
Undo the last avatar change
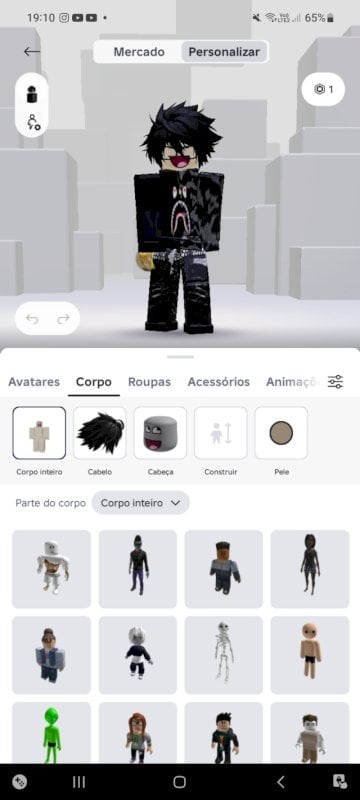pyautogui.click(x=32, y=319)
